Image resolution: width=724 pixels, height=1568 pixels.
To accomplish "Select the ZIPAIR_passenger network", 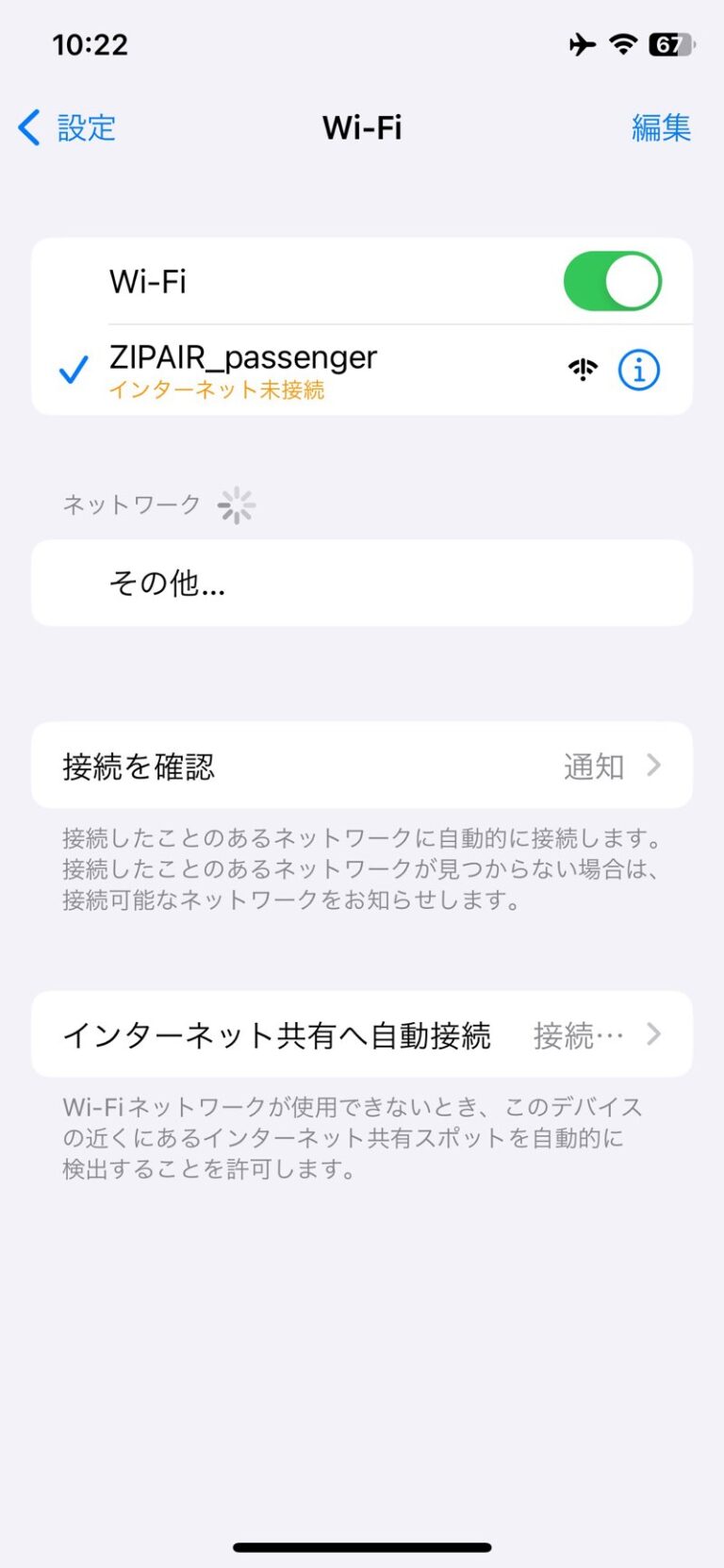I will [x=242, y=357].
